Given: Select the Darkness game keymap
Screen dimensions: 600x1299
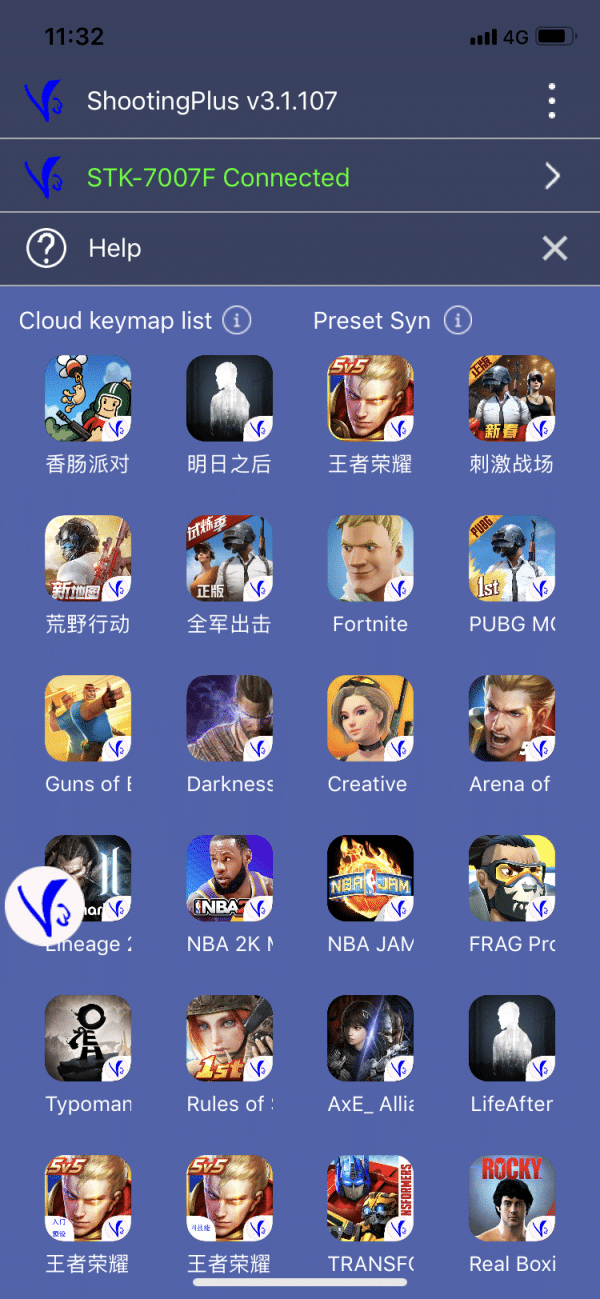Looking at the screenshot, I should pyautogui.click(x=229, y=718).
